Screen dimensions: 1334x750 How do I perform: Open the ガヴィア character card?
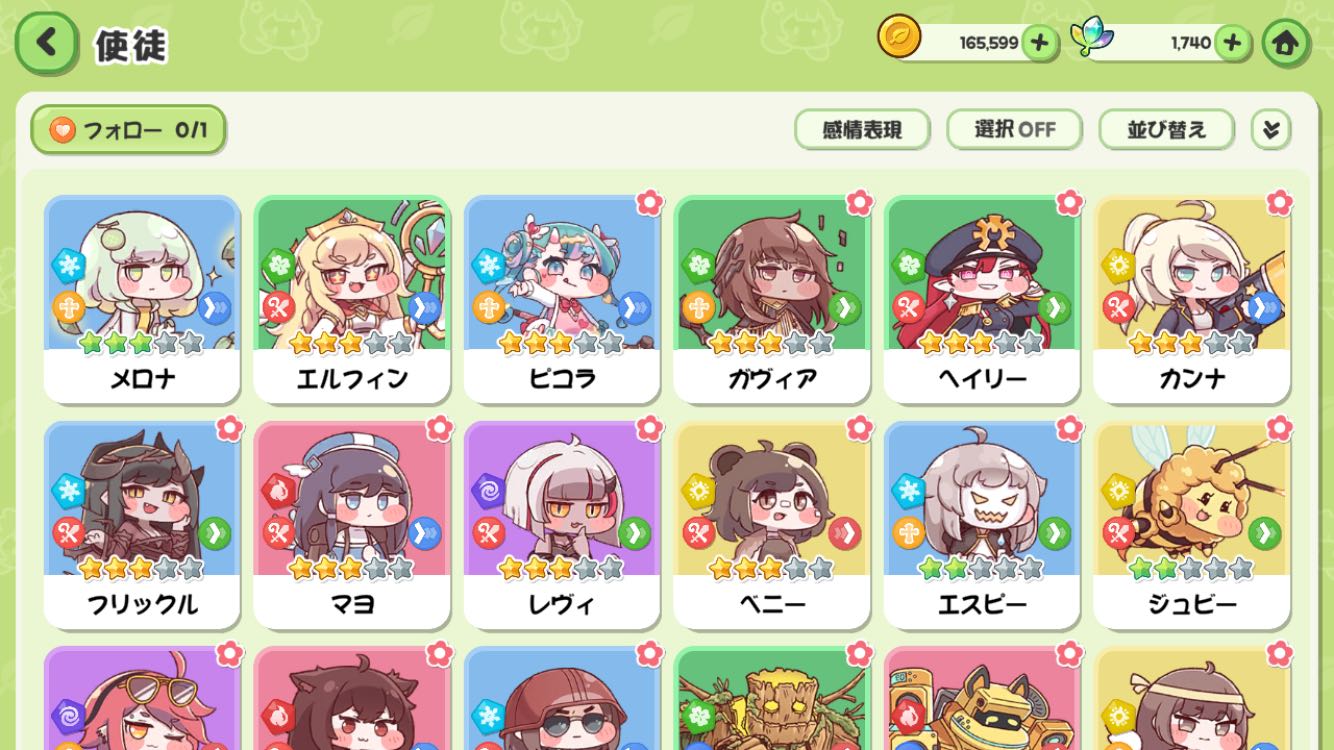[x=772, y=299]
